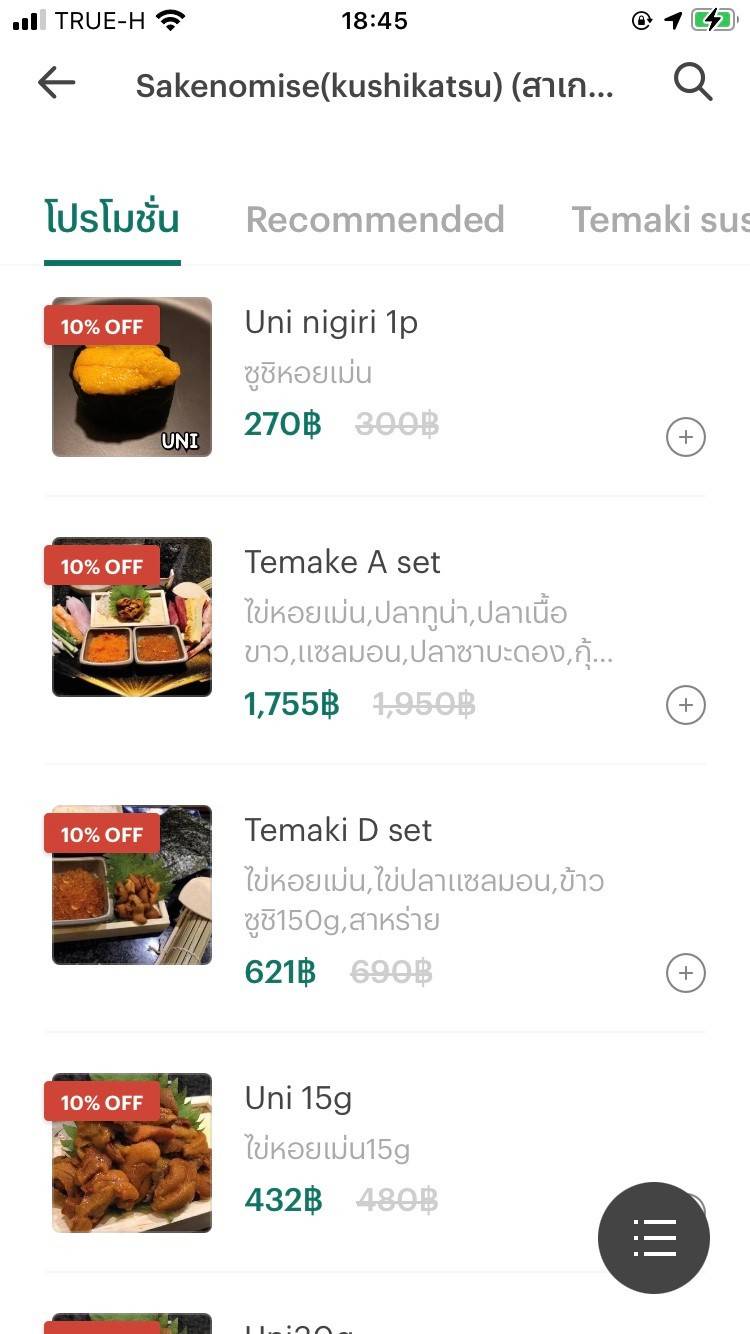Add Temake A set to cart

(x=686, y=705)
